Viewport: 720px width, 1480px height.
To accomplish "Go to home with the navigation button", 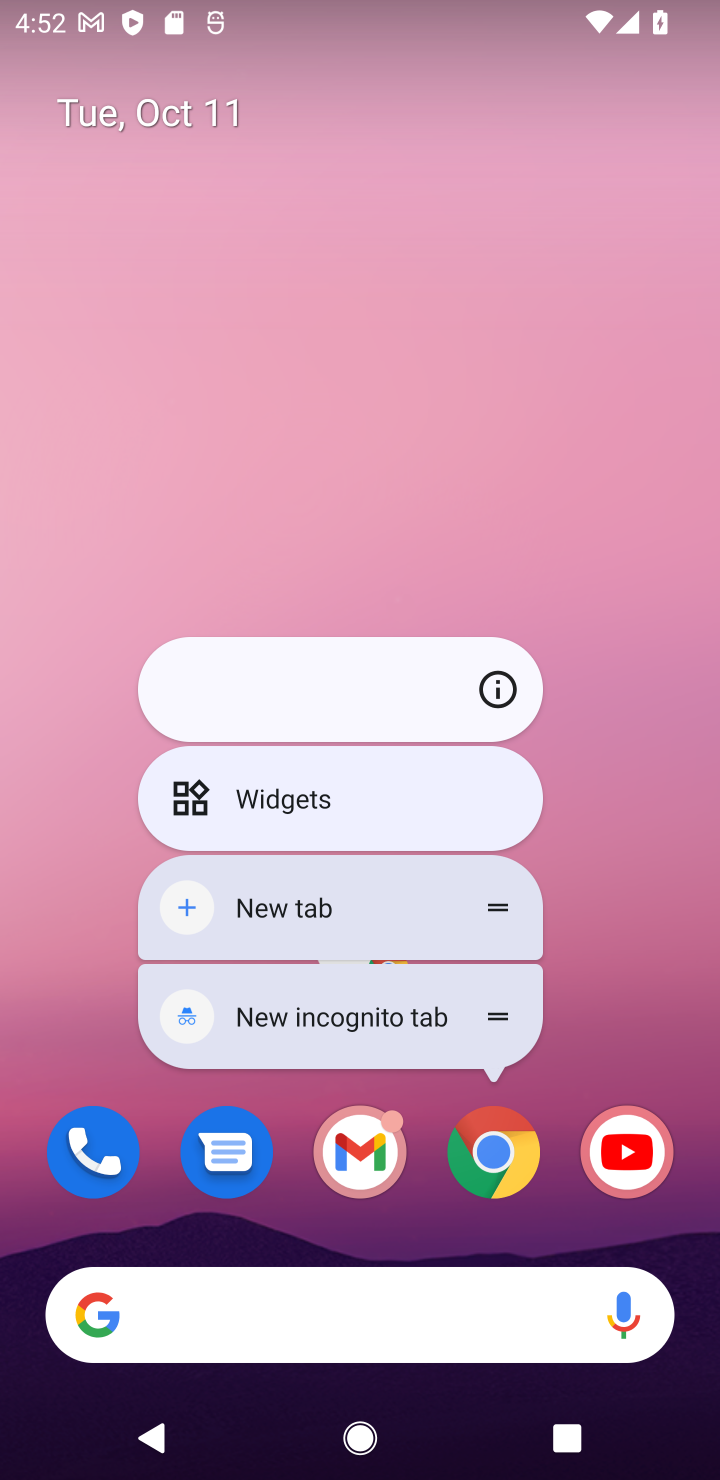I will coord(360,1439).
